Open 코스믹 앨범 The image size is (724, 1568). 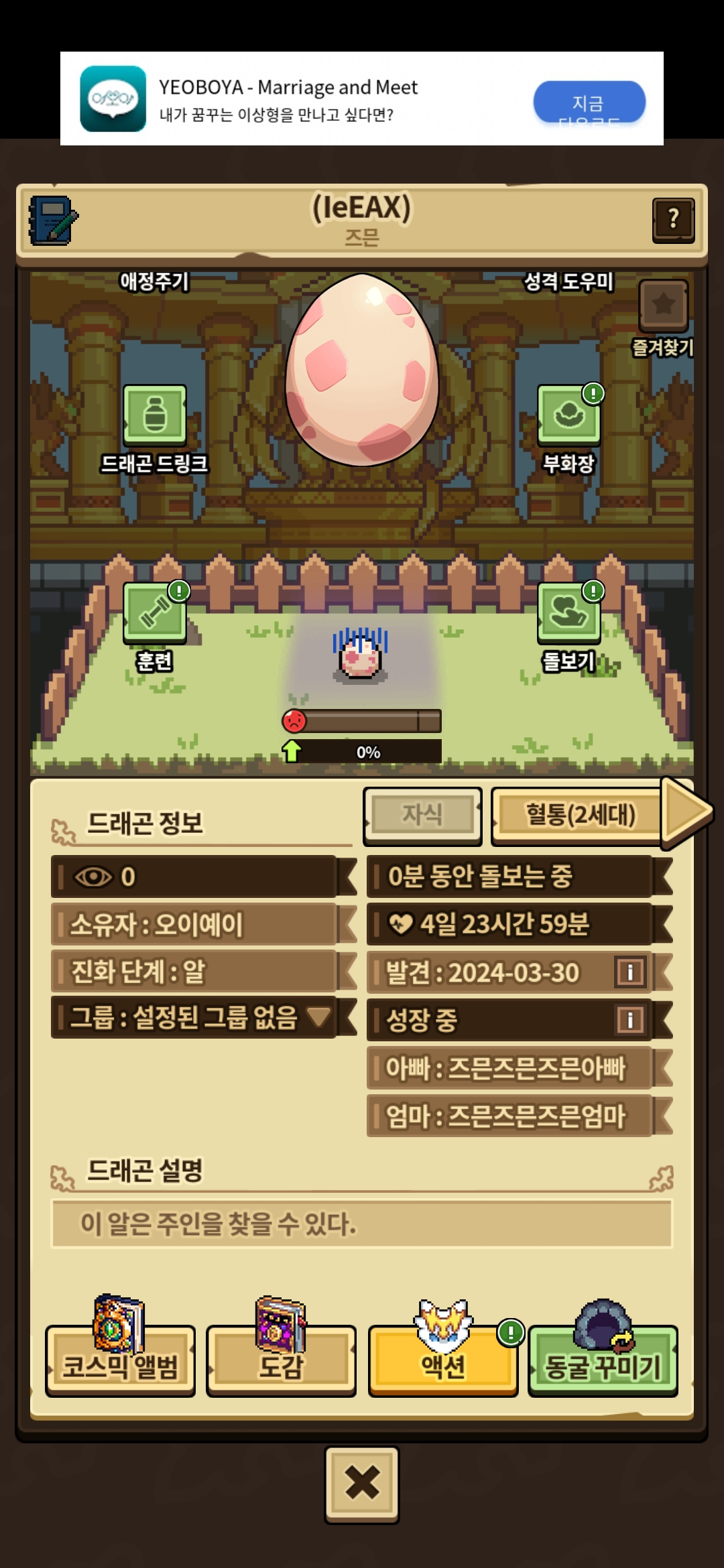click(x=120, y=1360)
